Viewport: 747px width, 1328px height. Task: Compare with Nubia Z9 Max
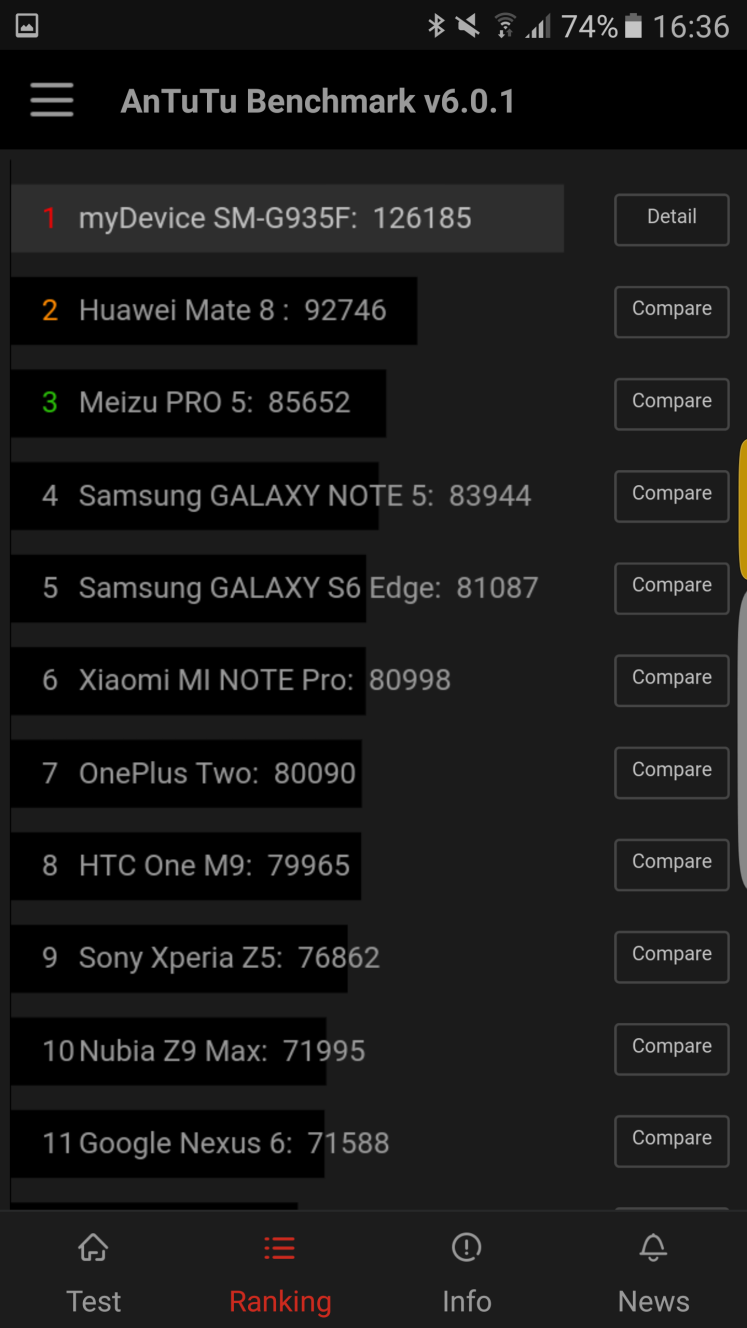coord(671,1048)
